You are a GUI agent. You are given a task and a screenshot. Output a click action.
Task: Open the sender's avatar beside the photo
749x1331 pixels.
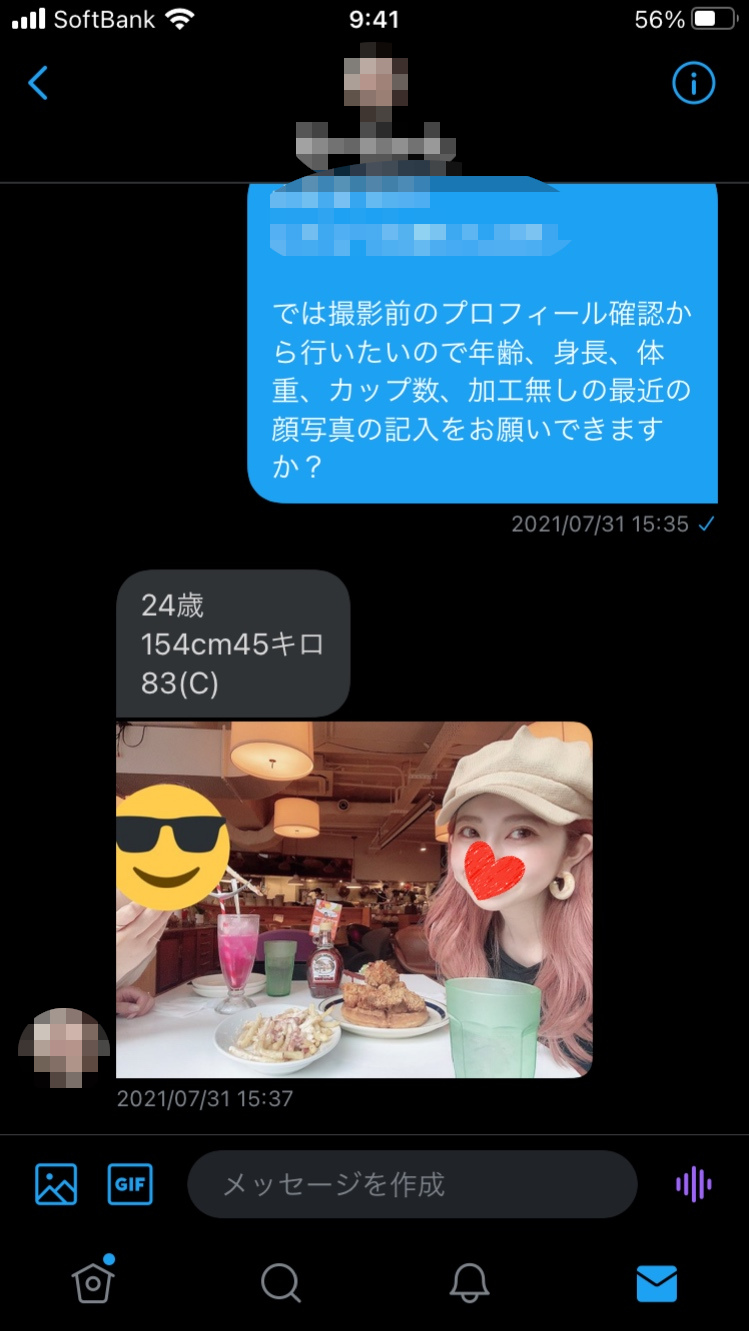point(64,1047)
